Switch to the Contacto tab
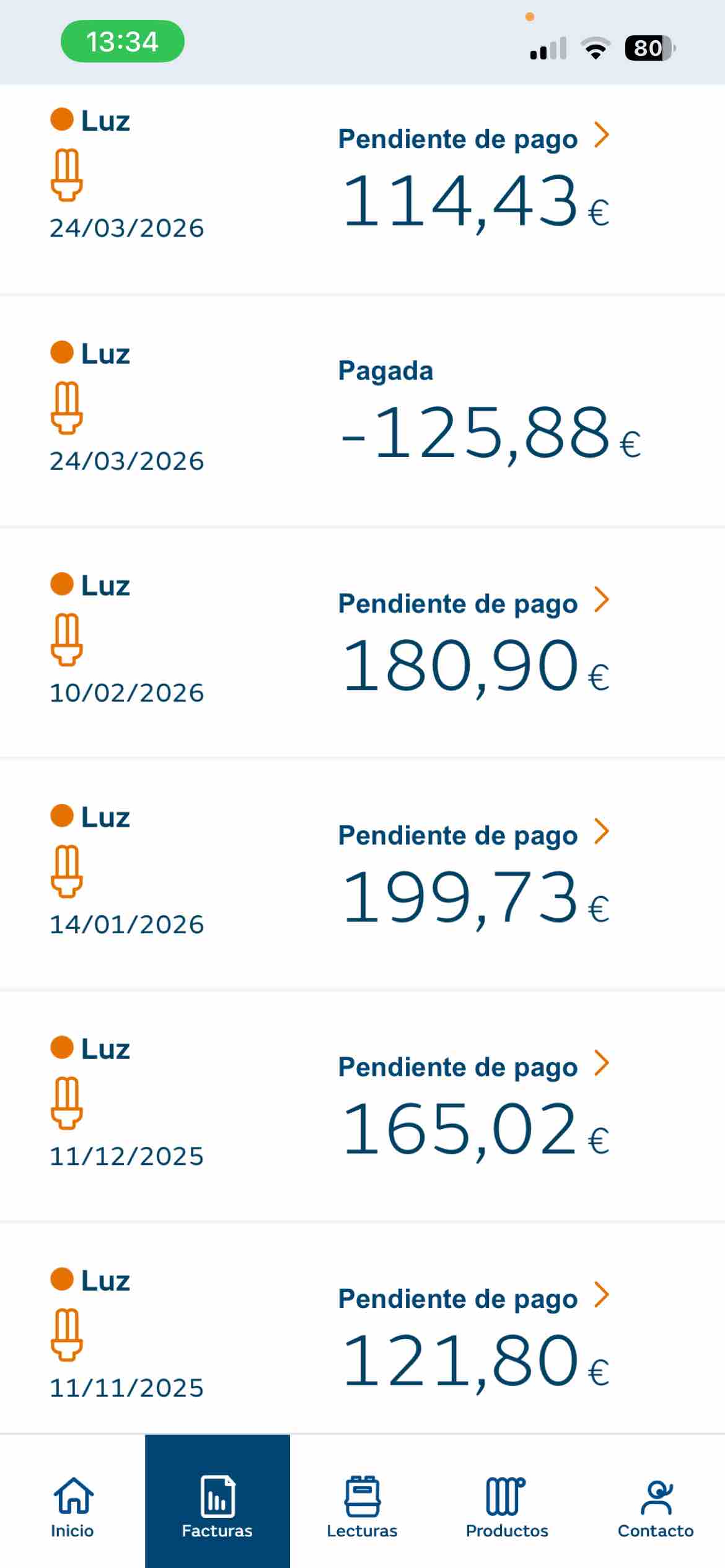This screenshot has height=1568, width=725. (x=656, y=1506)
